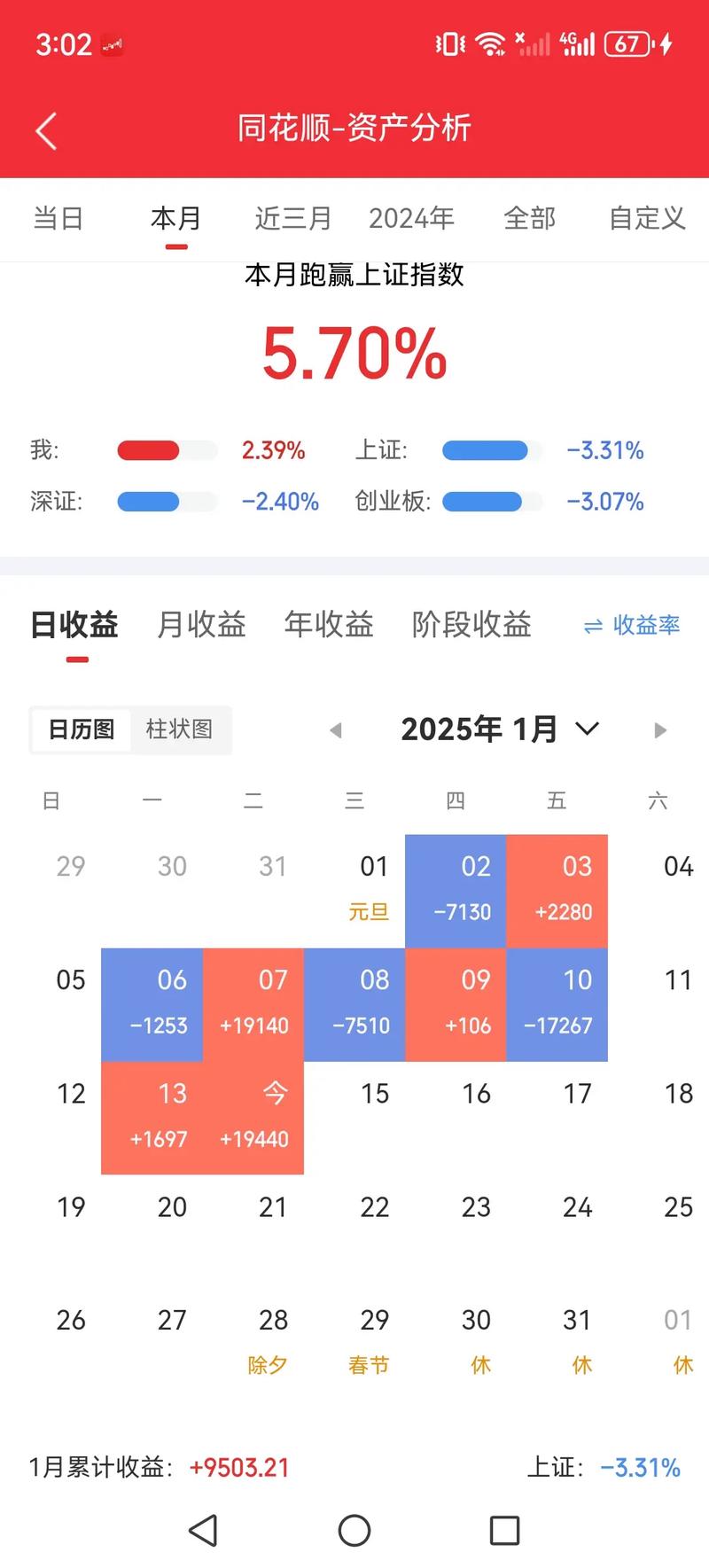Select January 7 showing +19140 gain
Viewport: 709px width, 1568px height.
point(253,1004)
